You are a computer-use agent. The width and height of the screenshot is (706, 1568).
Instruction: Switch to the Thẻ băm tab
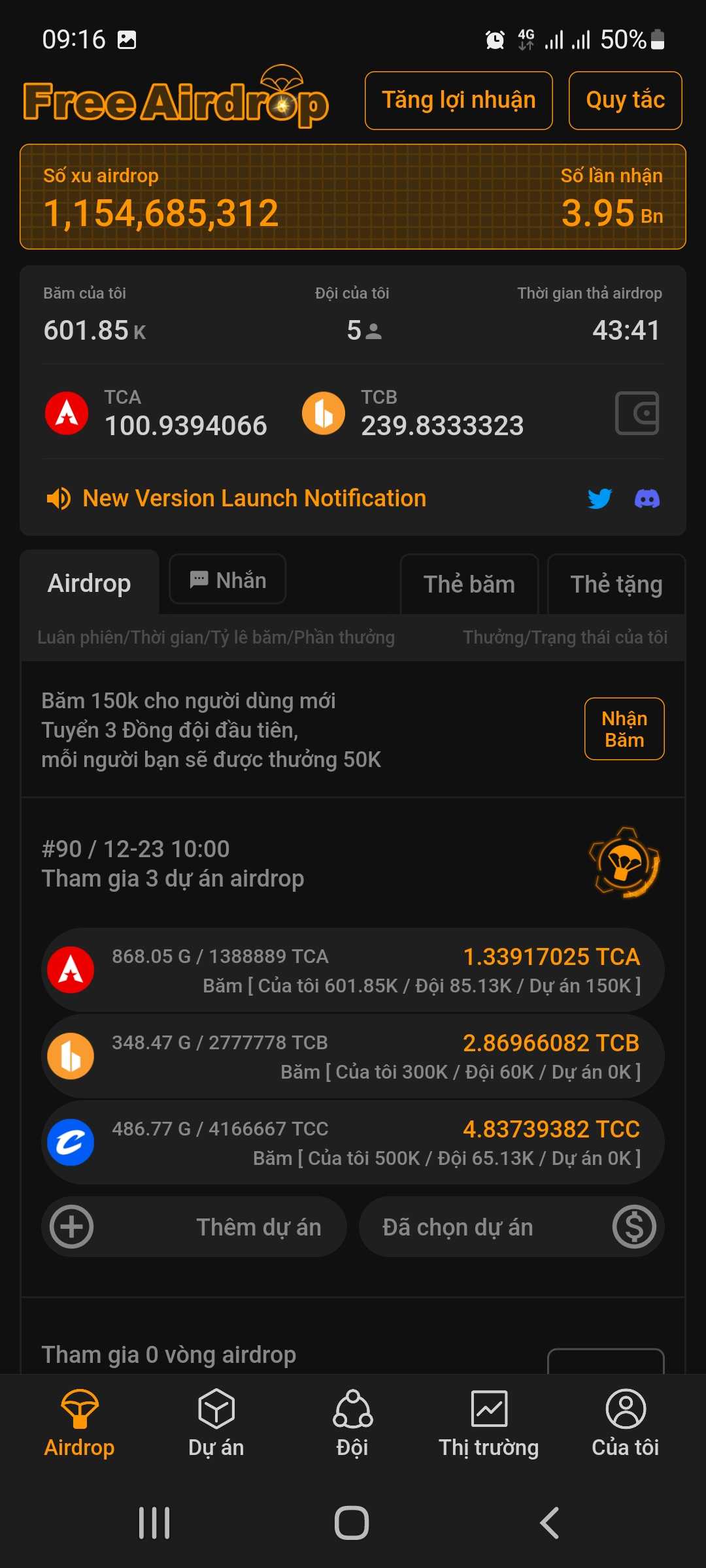click(469, 584)
